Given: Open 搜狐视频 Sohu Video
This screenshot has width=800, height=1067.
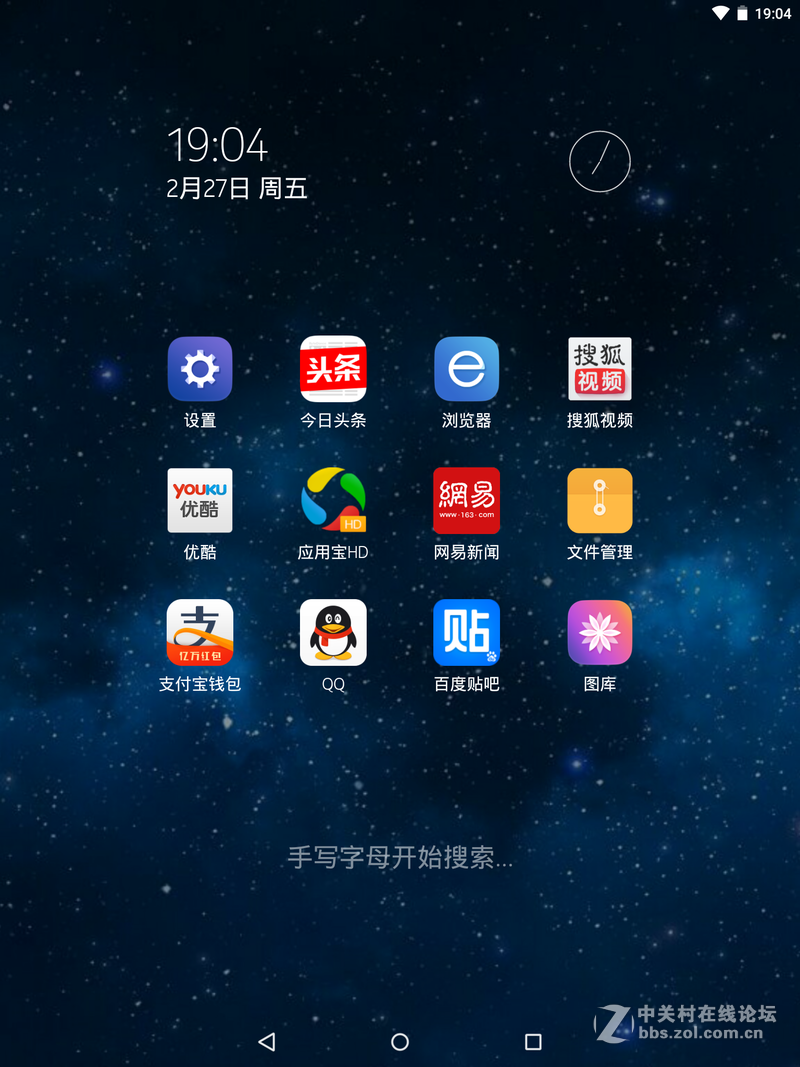Looking at the screenshot, I should [599, 368].
